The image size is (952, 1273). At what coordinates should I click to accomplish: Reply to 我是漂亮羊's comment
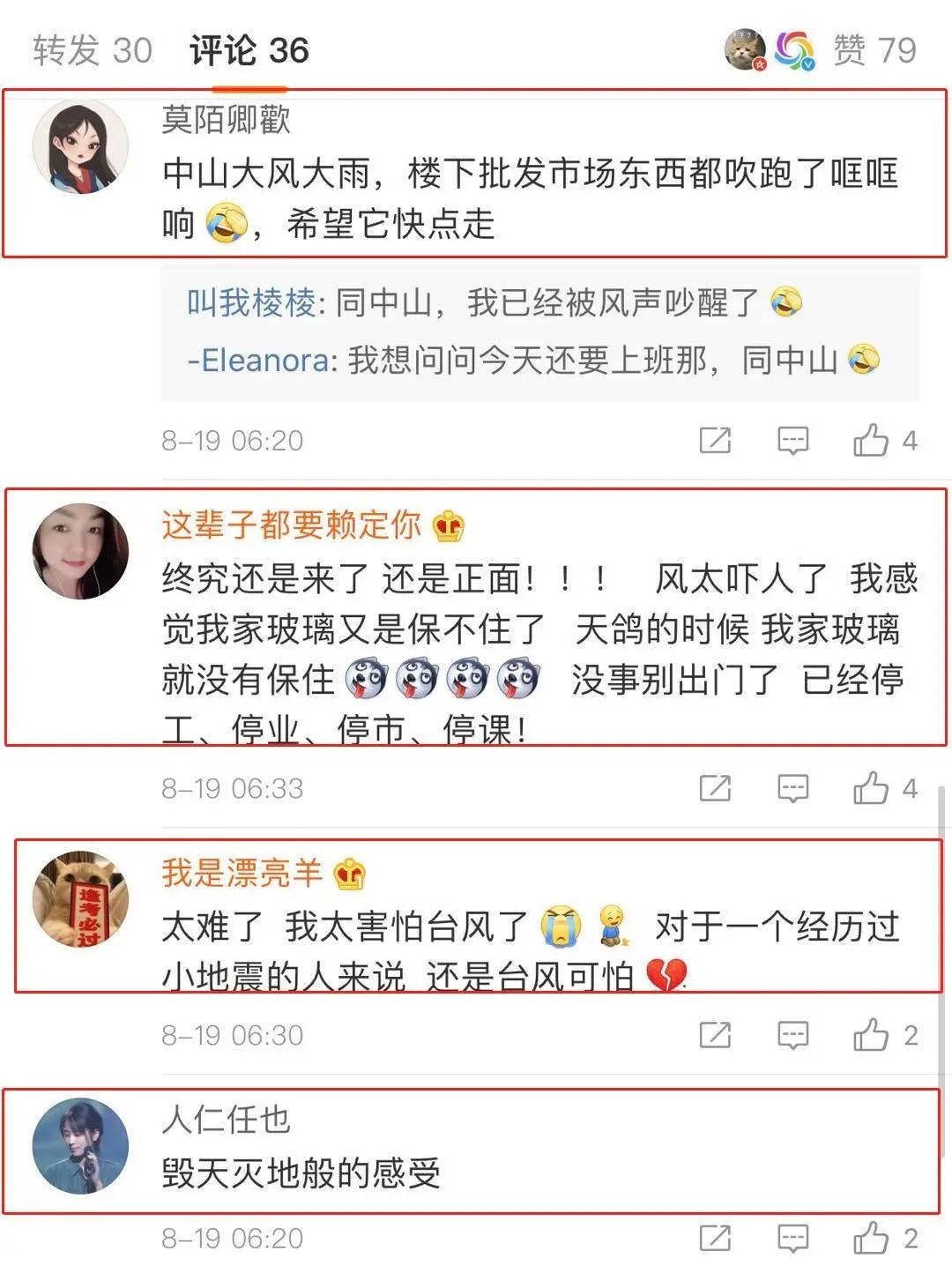792,1035
